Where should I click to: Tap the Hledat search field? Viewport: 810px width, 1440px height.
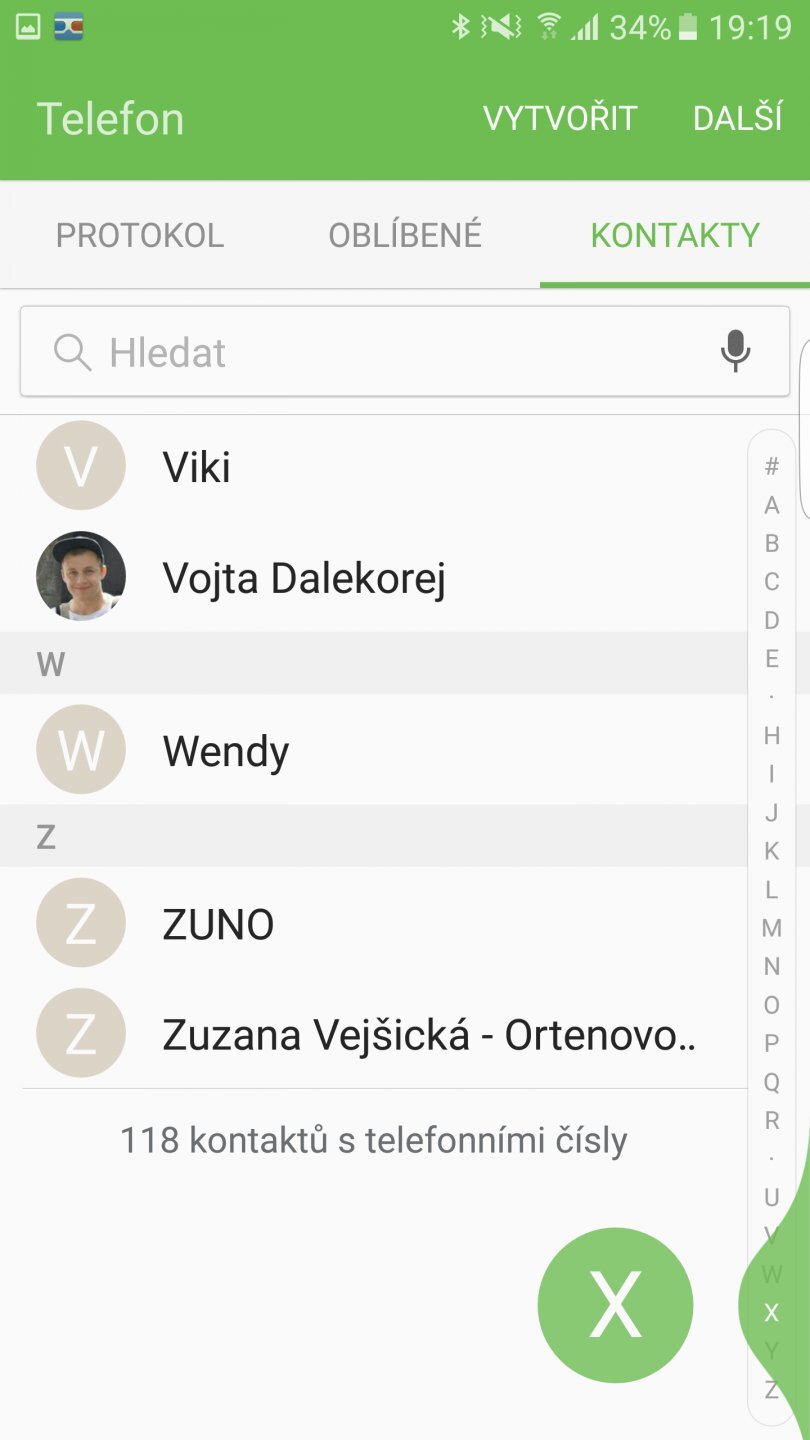click(x=380, y=352)
